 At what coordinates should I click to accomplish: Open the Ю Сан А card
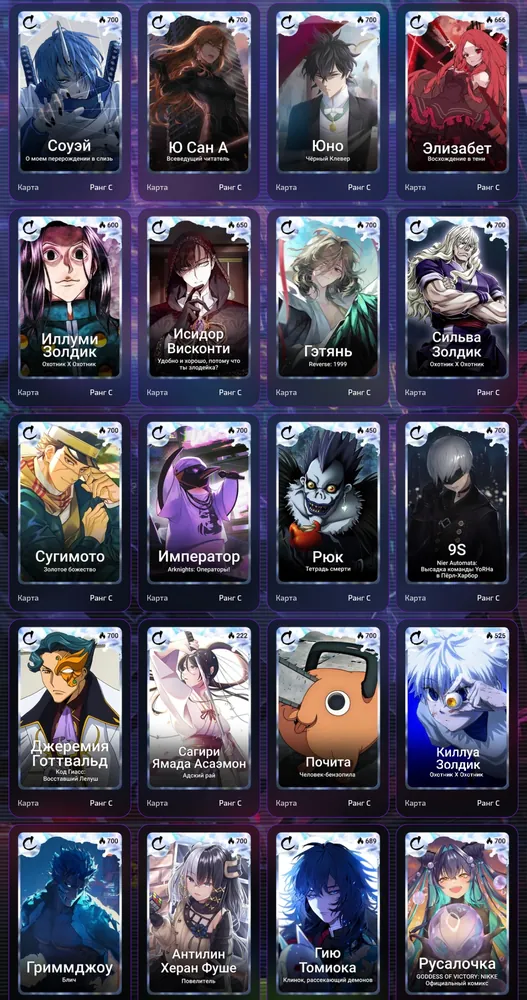tap(198, 101)
